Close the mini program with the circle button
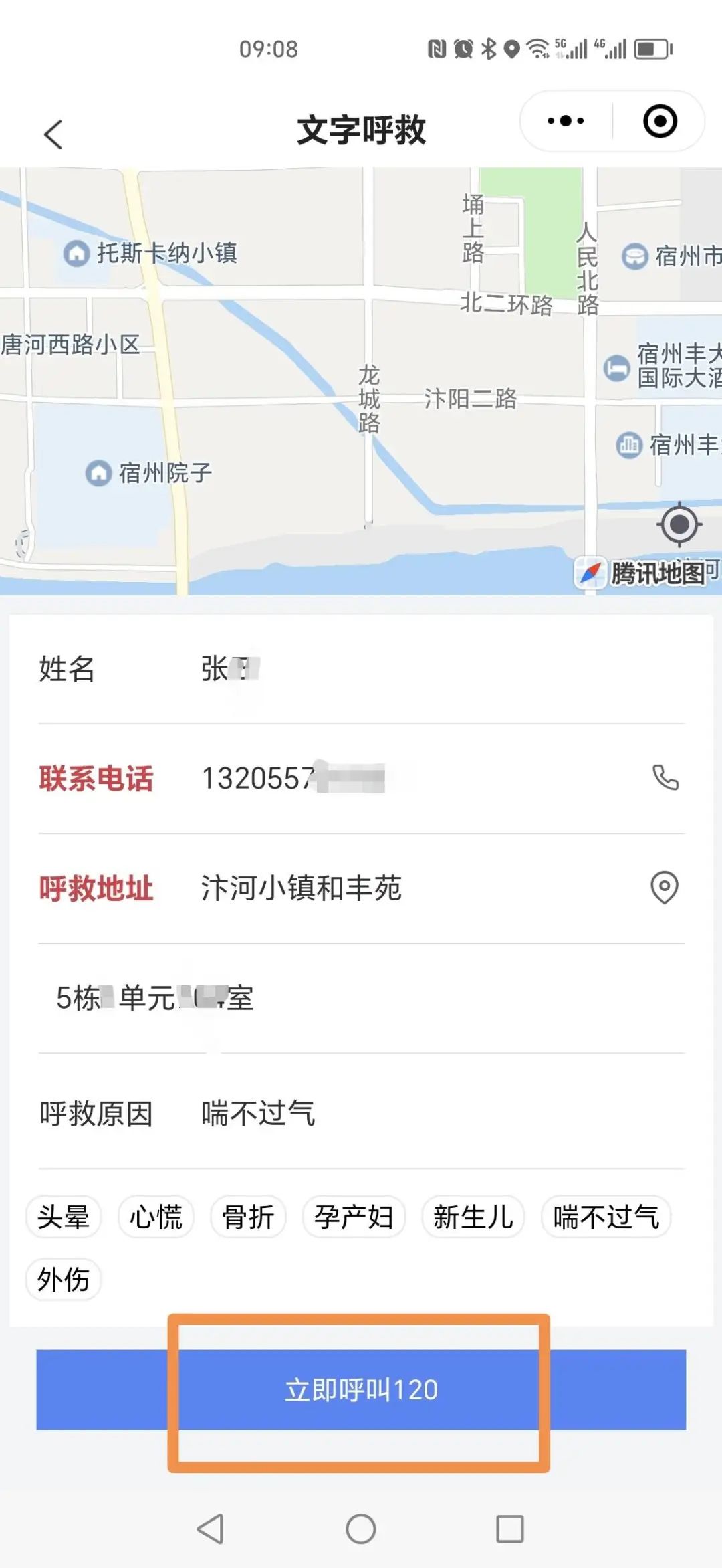The height and width of the screenshot is (1568, 722). coord(660,121)
